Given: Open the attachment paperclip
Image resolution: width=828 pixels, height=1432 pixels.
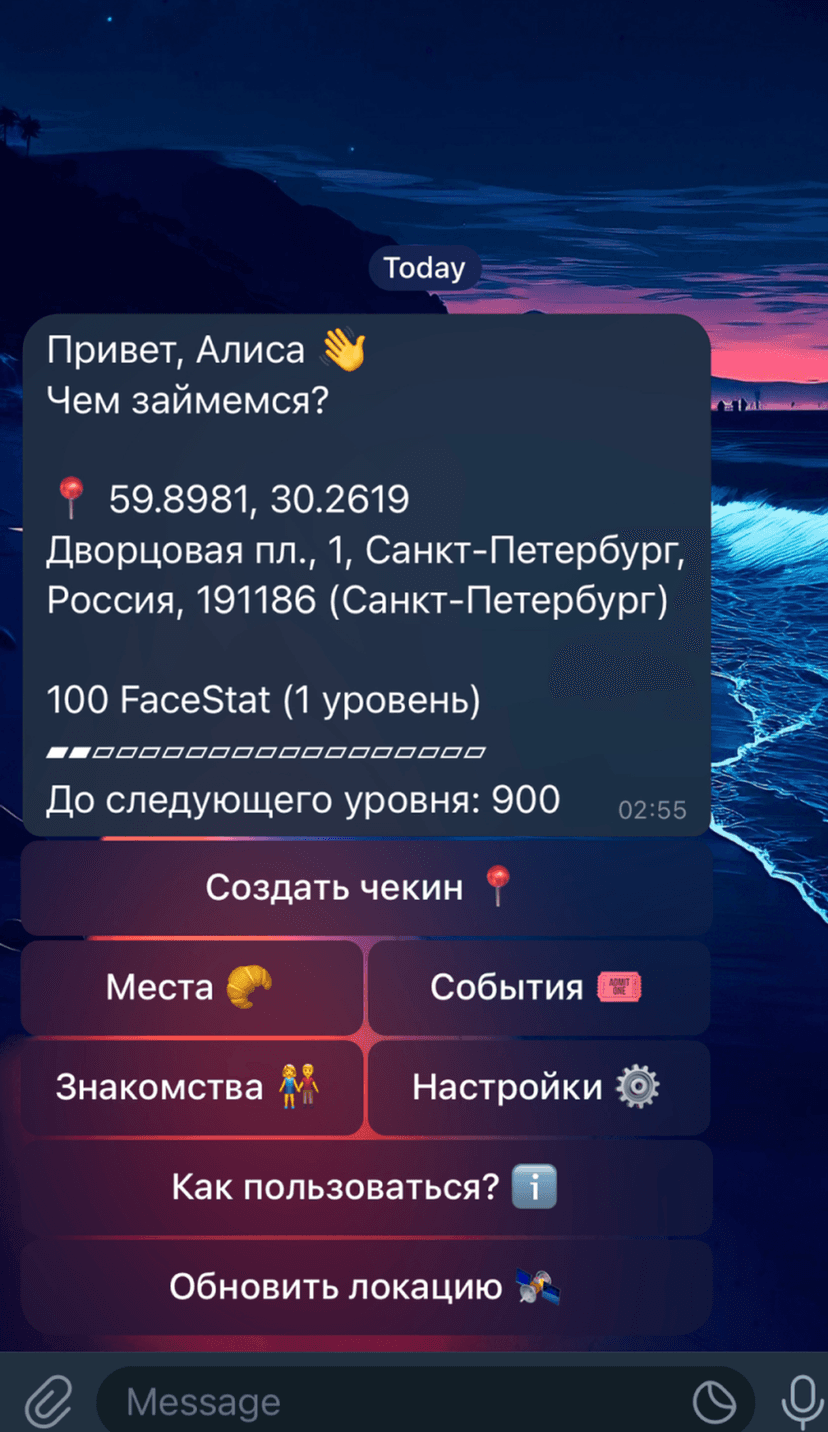Looking at the screenshot, I should [x=46, y=1401].
